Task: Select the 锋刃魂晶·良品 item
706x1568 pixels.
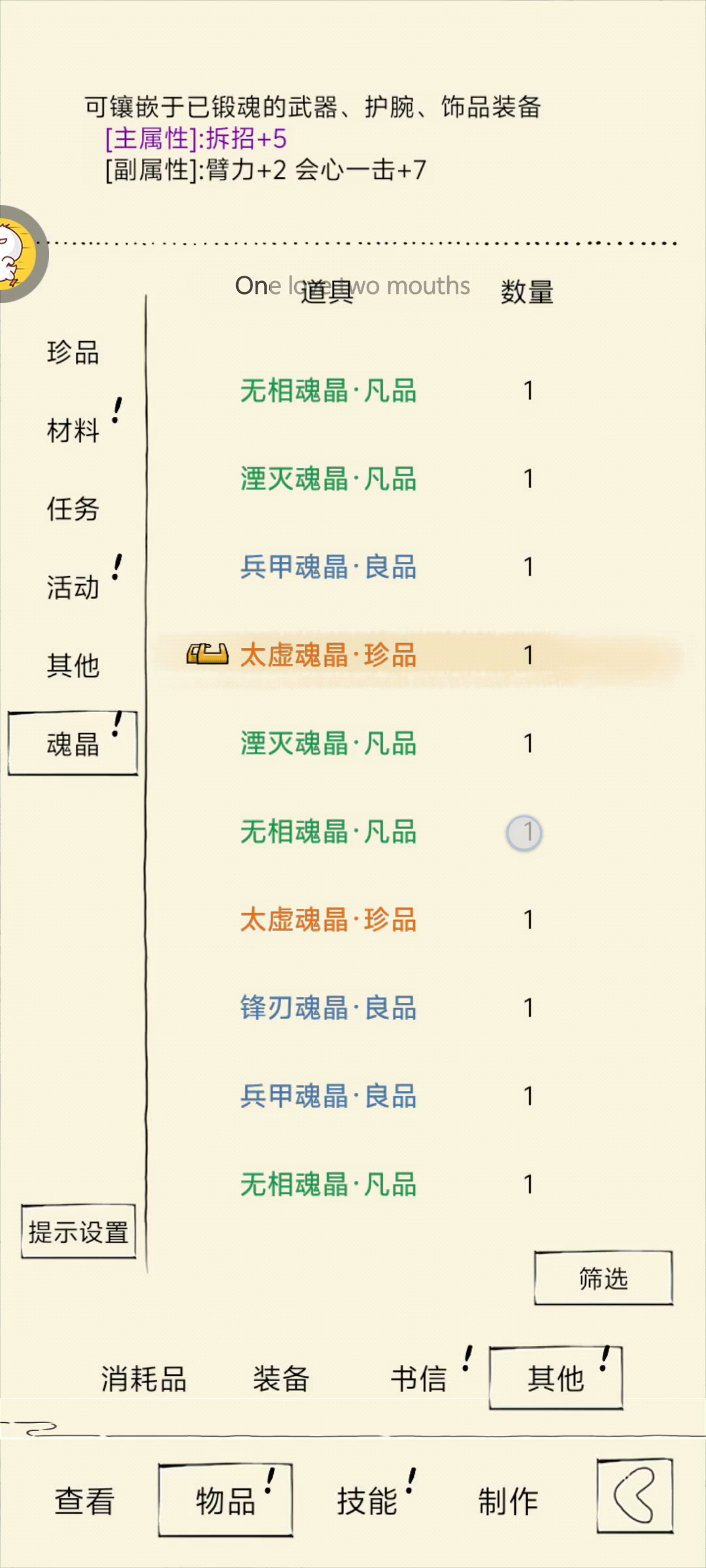Action: pos(328,1008)
